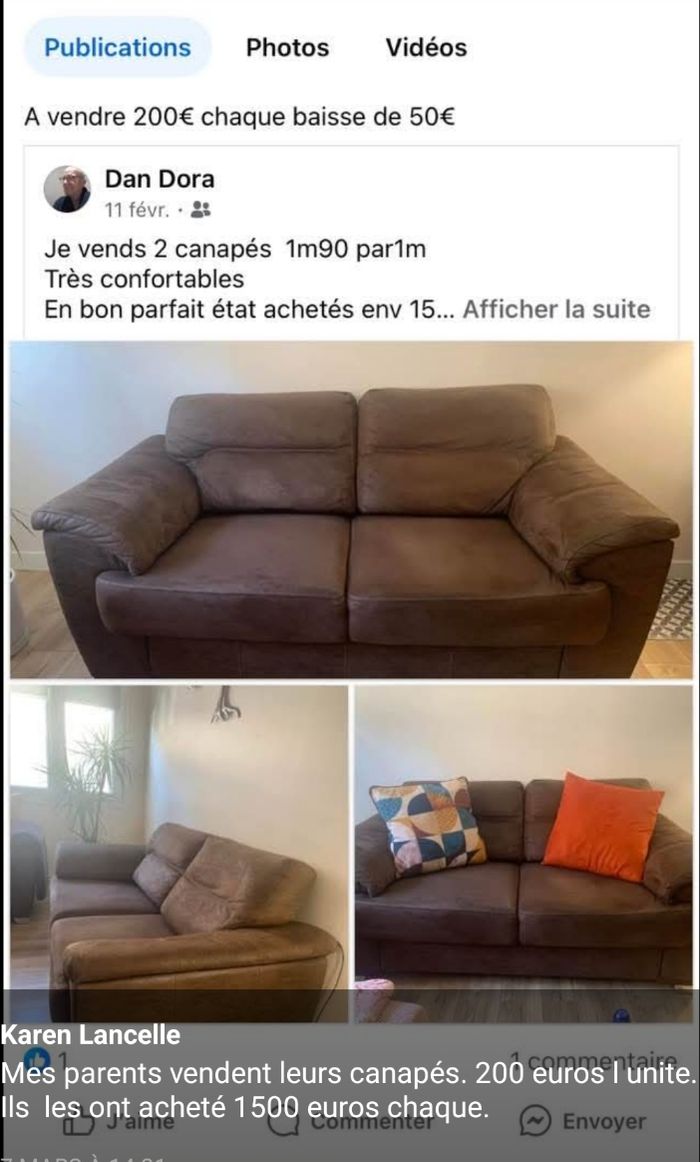Expand post with Afficher la suite
700x1162 pixels.
click(556, 309)
